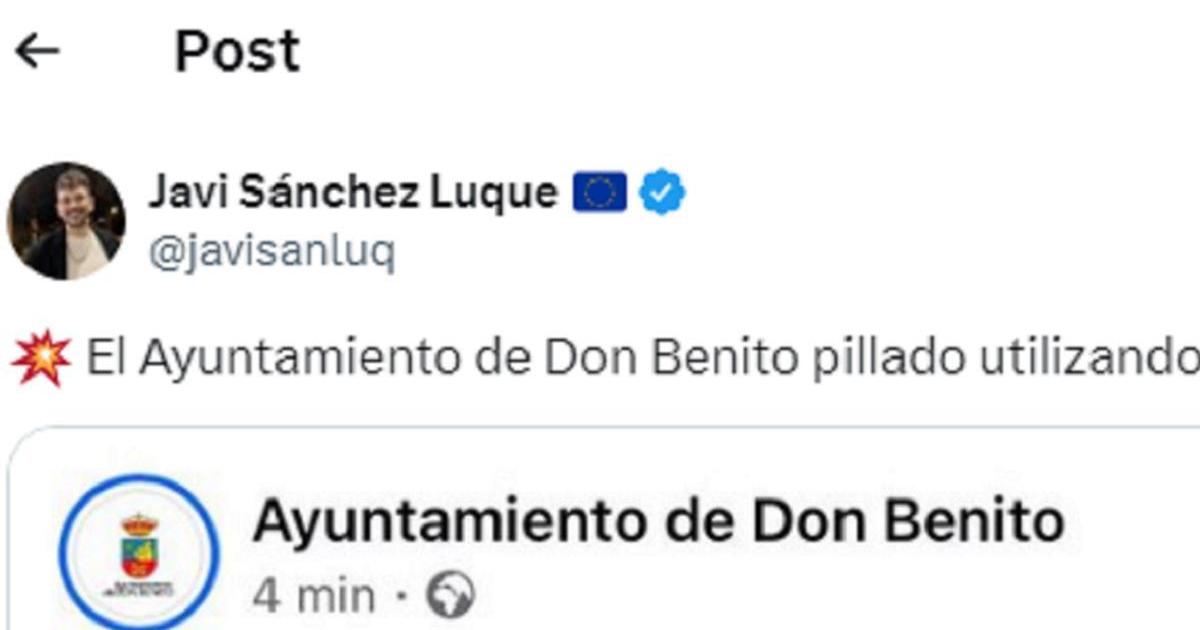Go back using the arrow beside Post

38,51
